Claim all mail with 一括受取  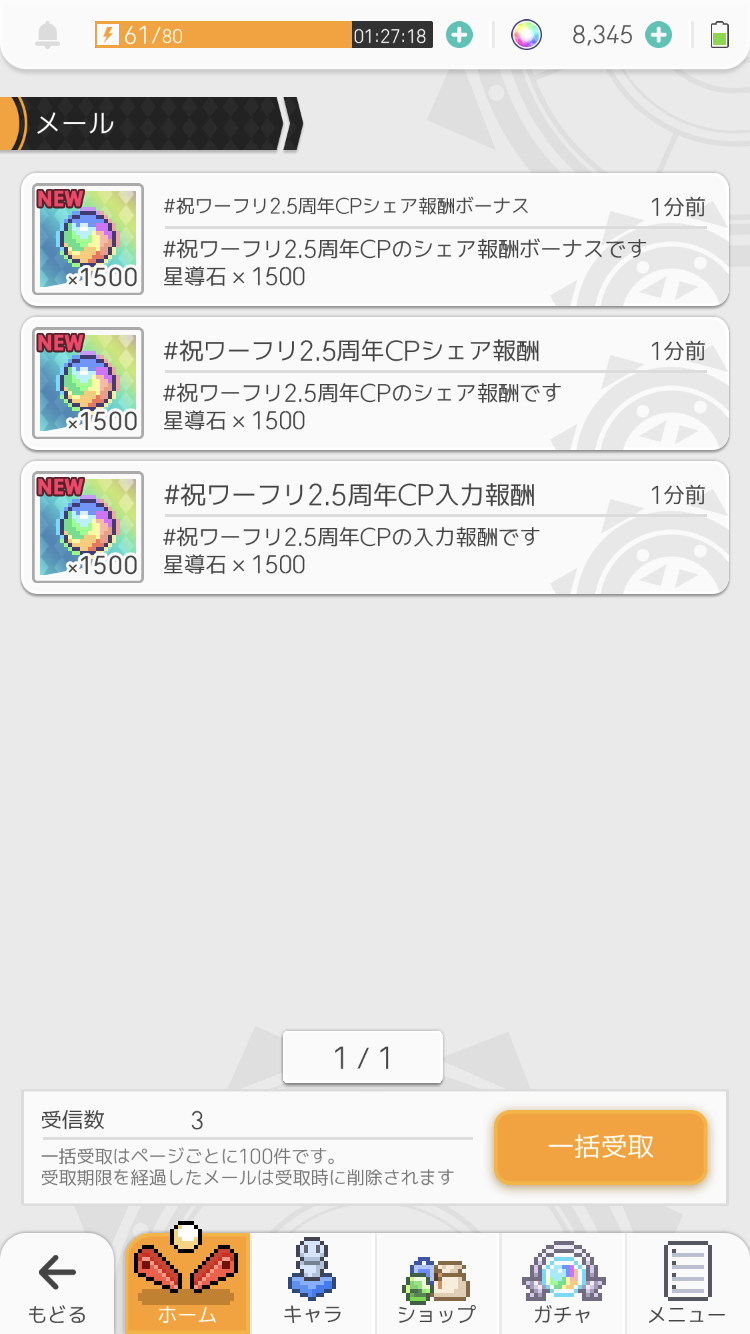[601, 1146]
